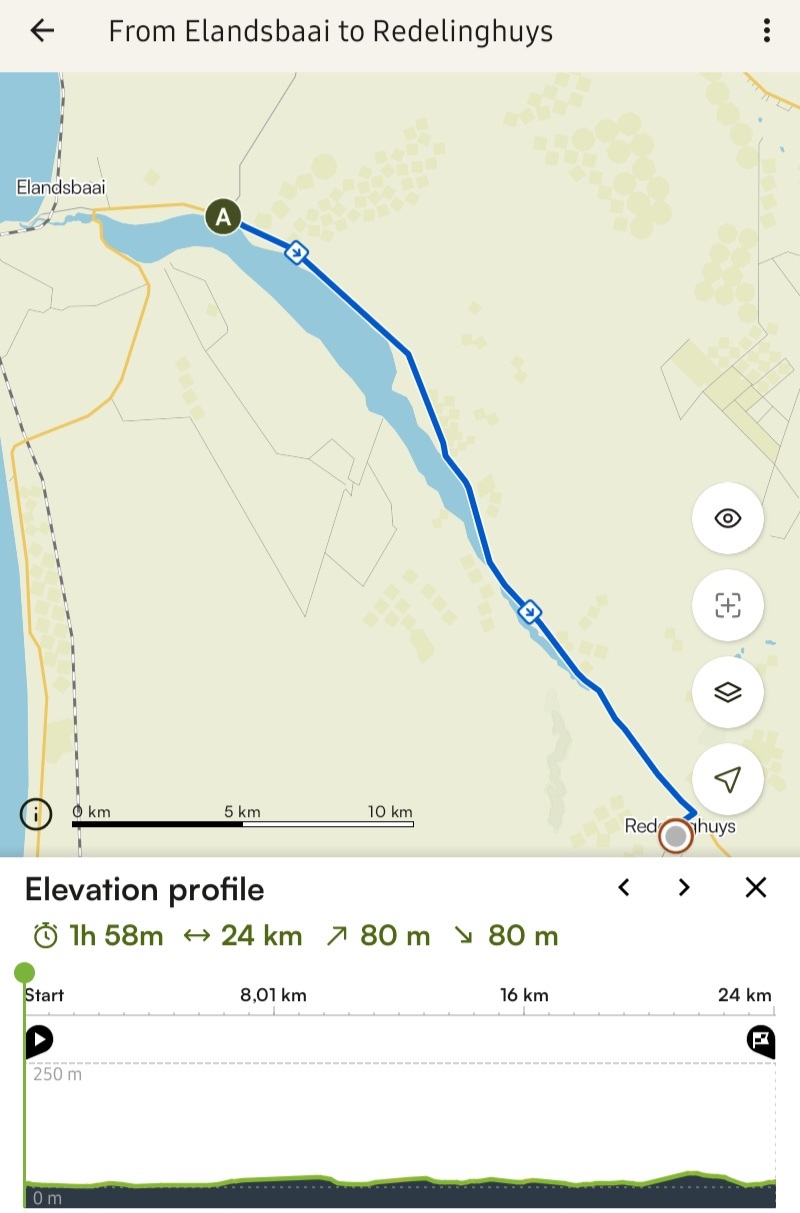This screenshot has height=1213, width=800.
Task: Tap the green elevation position handle
Action: pyautogui.click(x=25, y=973)
